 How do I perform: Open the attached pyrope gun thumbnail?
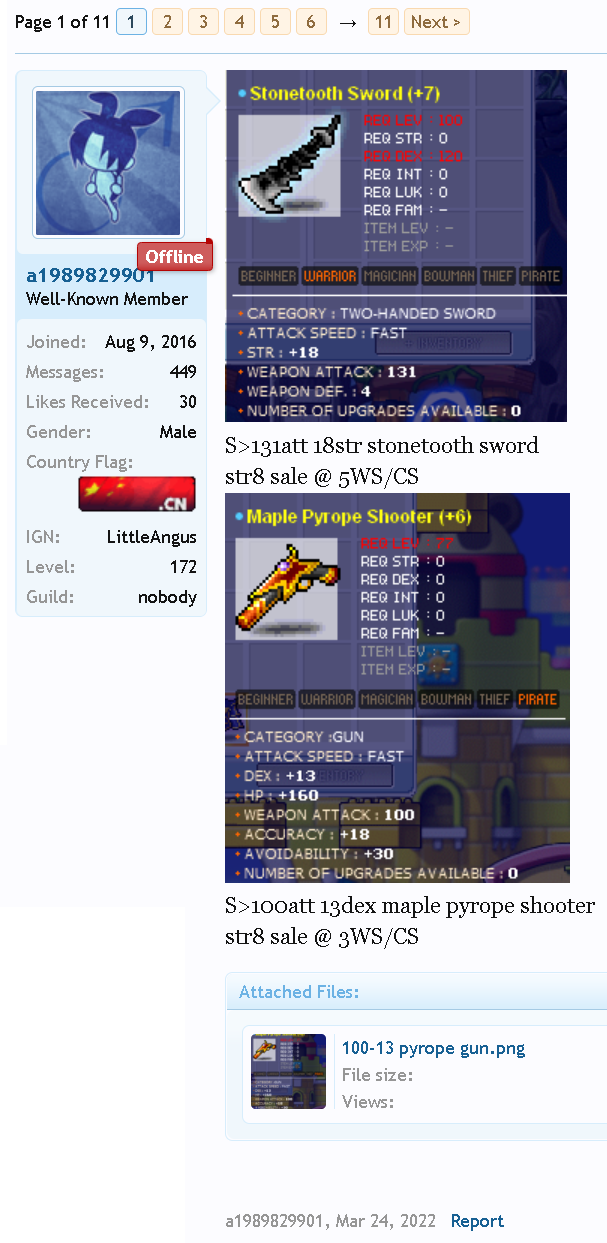pyautogui.click(x=288, y=1071)
